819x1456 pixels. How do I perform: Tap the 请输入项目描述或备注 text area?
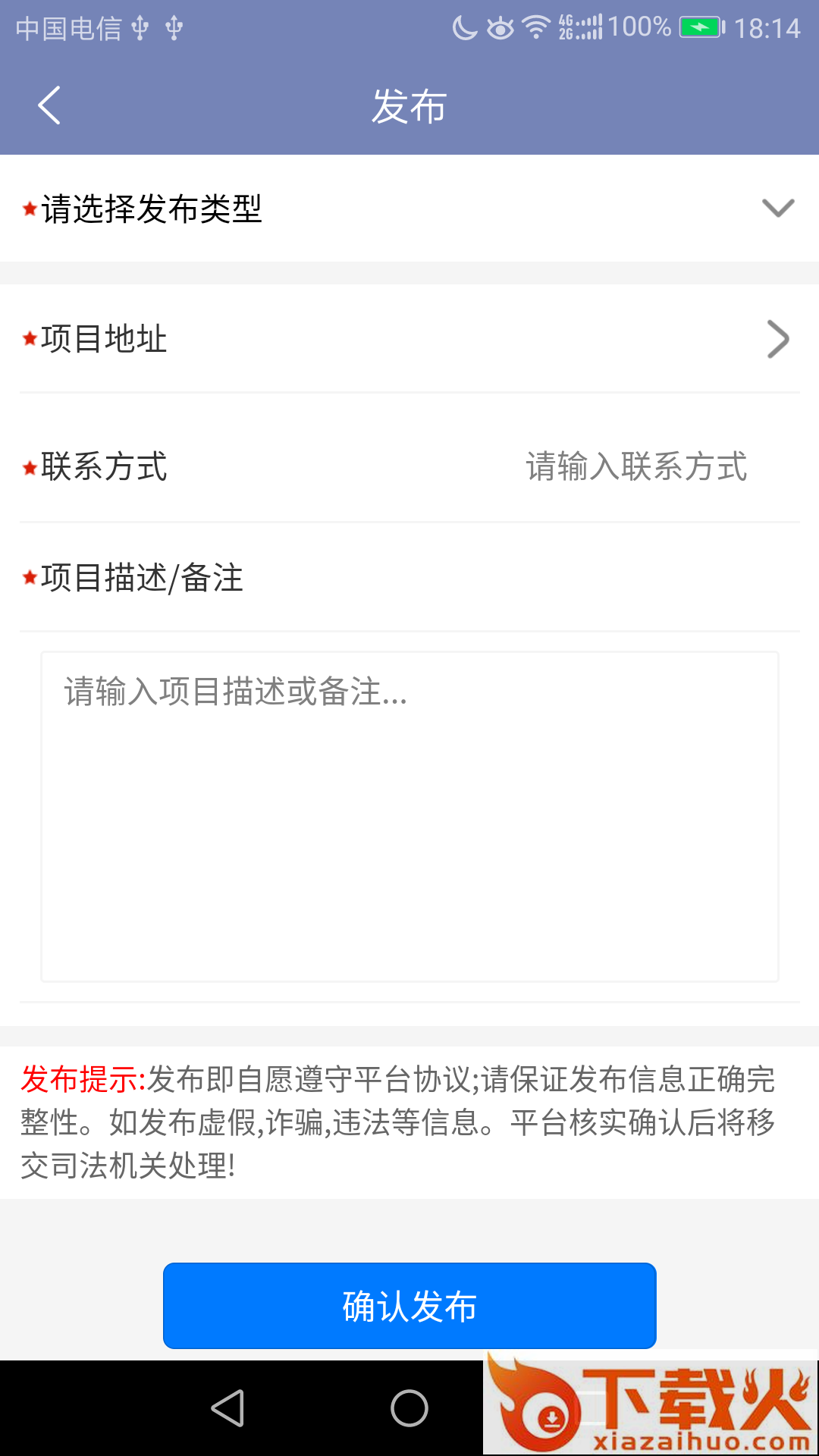point(409,816)
